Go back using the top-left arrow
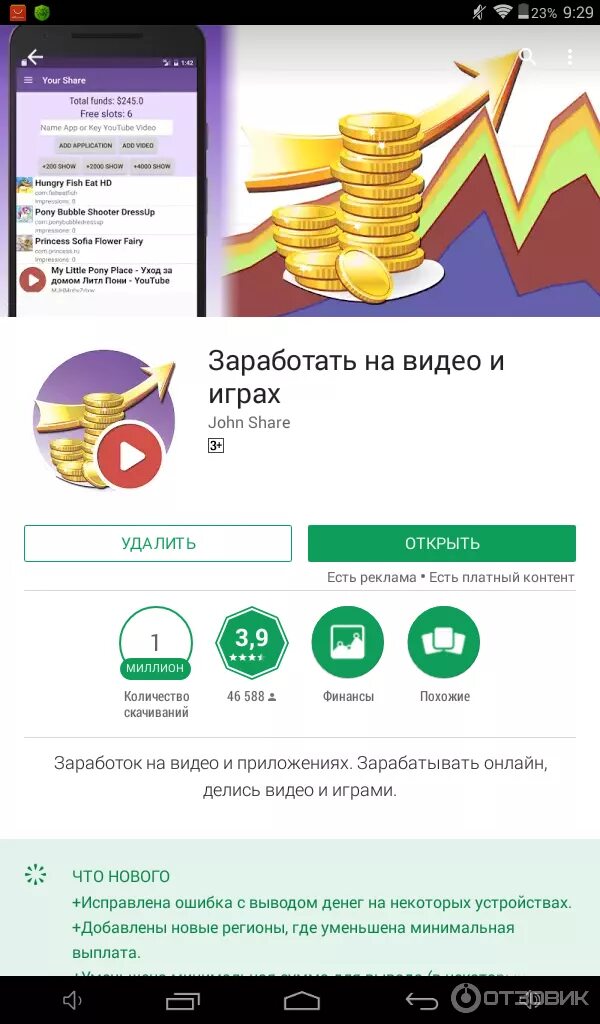This screenshot has height=1024, width=600. [x=33, y=57]
